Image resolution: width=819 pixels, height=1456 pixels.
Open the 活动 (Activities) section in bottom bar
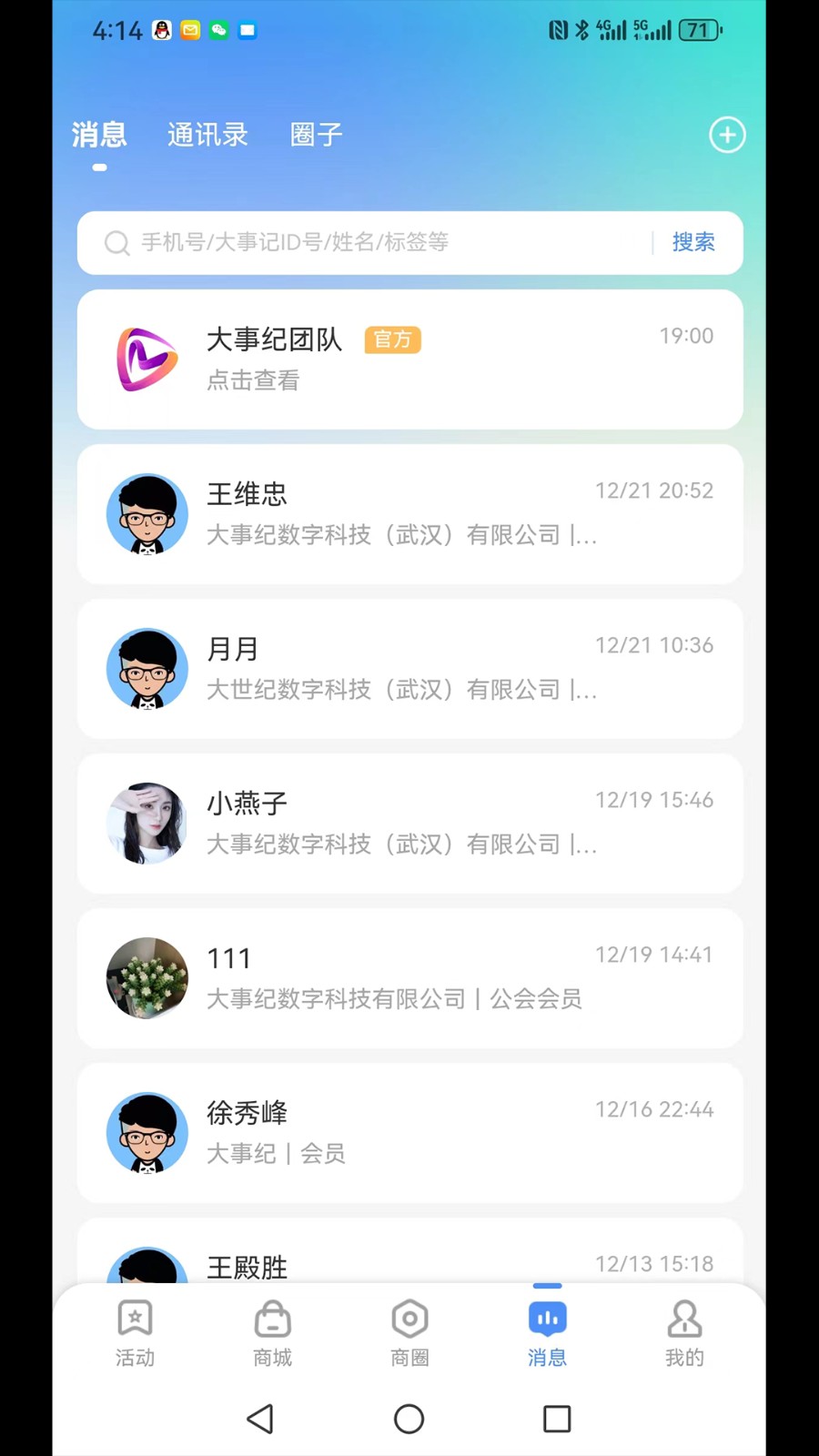135,1330
